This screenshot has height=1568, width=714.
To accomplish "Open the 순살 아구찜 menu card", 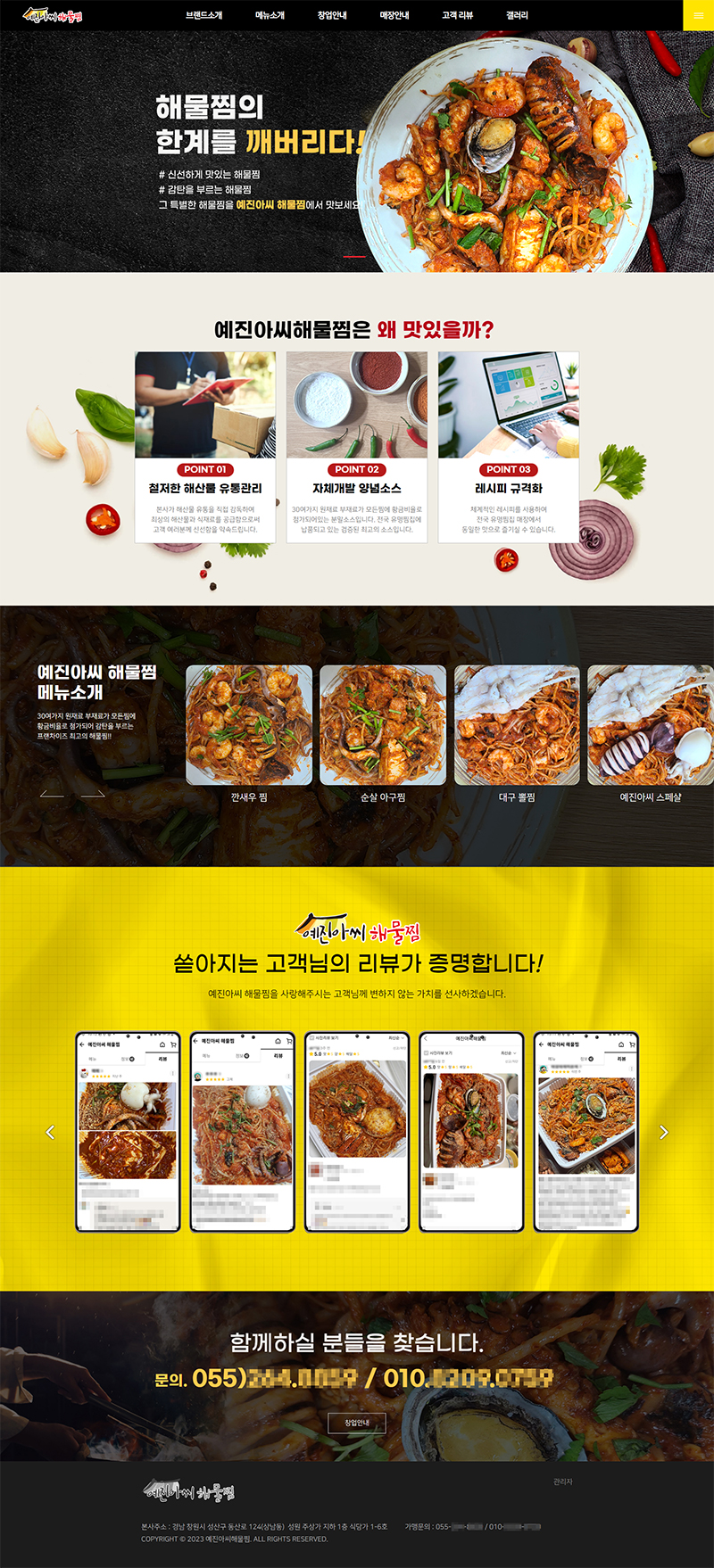I will coord(383,726).
